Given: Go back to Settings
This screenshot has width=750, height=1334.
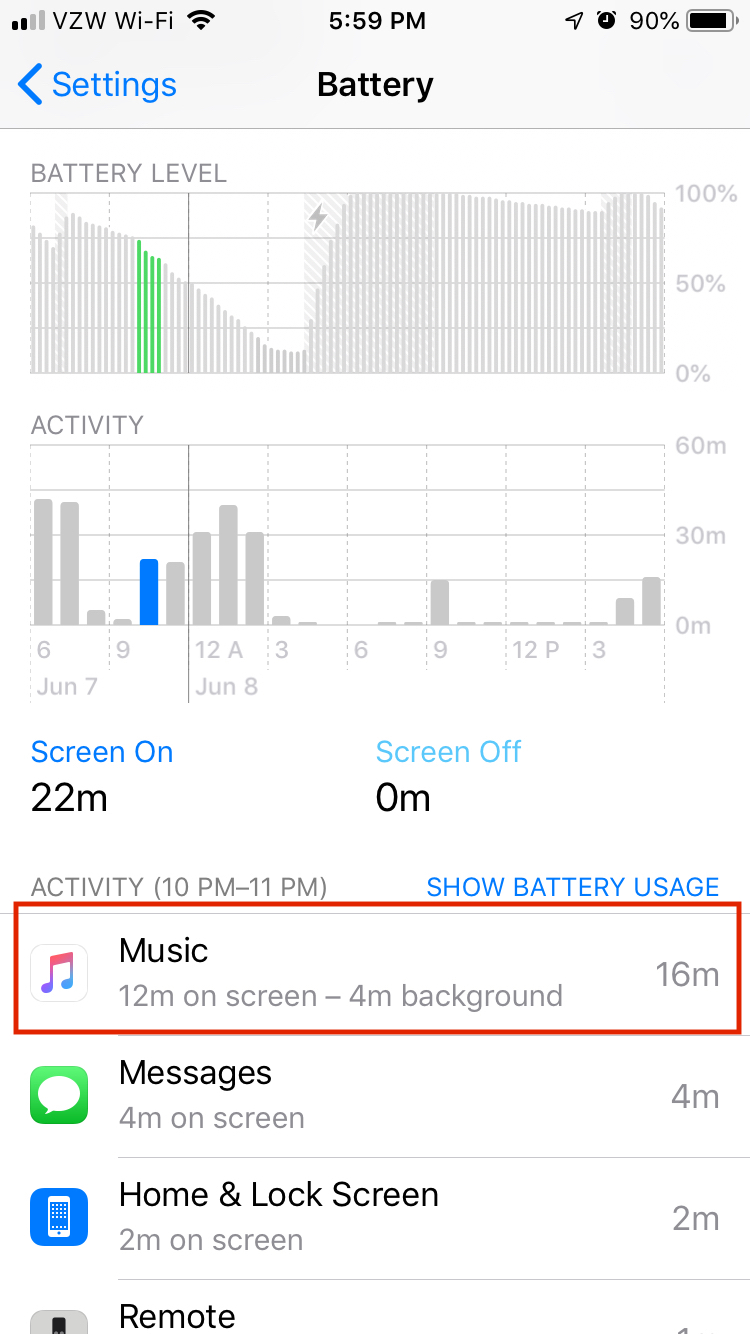Looking at the screenshot, I should (x=97, y=85).
